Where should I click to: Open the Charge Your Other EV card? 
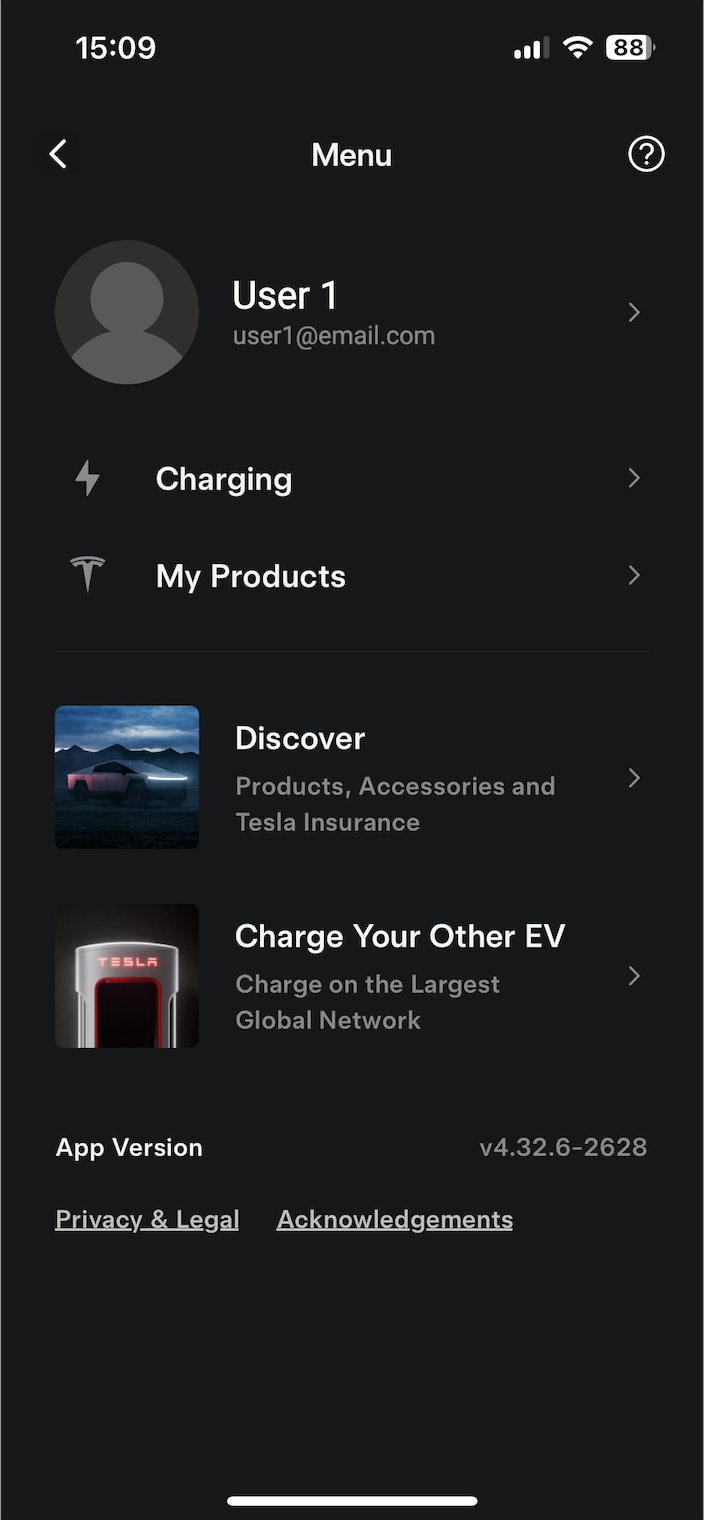coord(350,976)
